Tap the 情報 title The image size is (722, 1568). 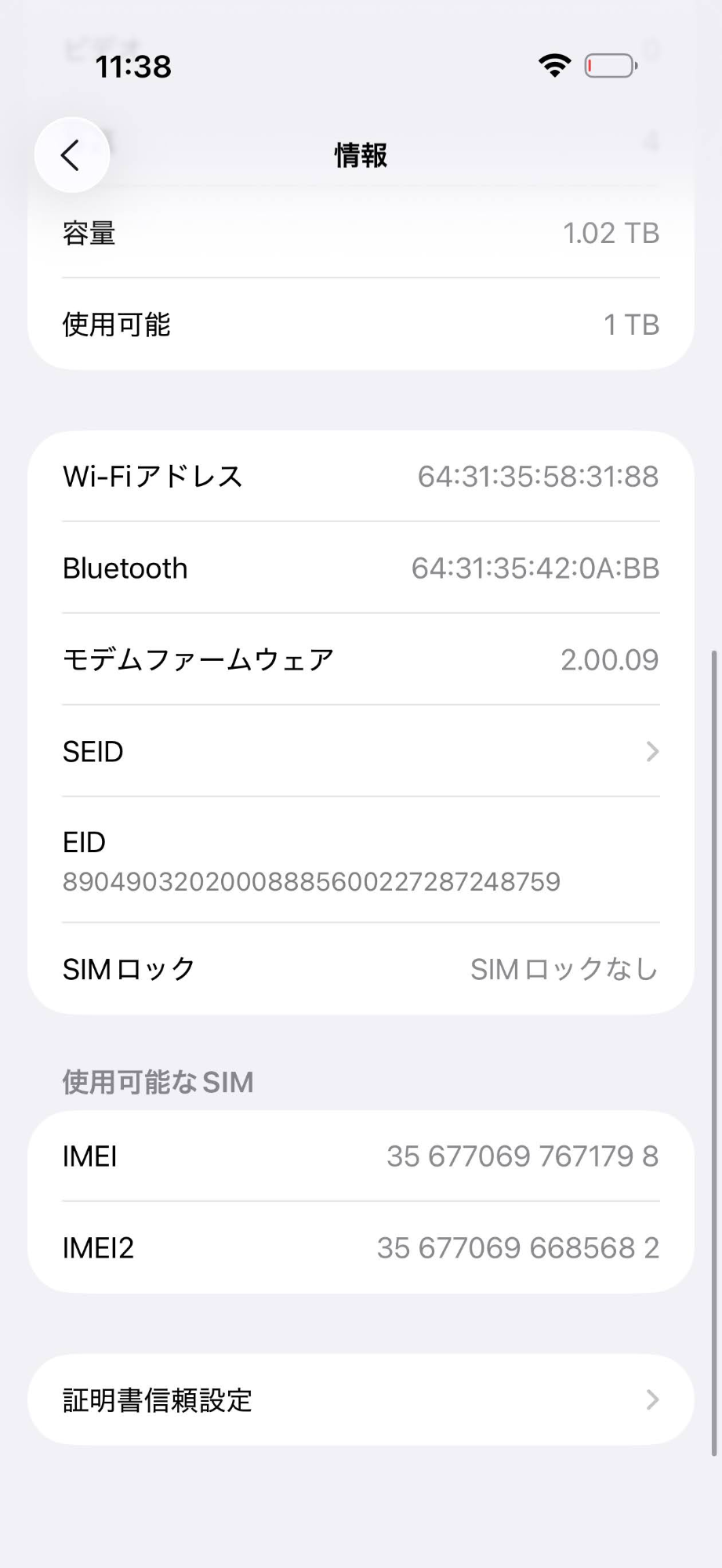tap(361, 155)
